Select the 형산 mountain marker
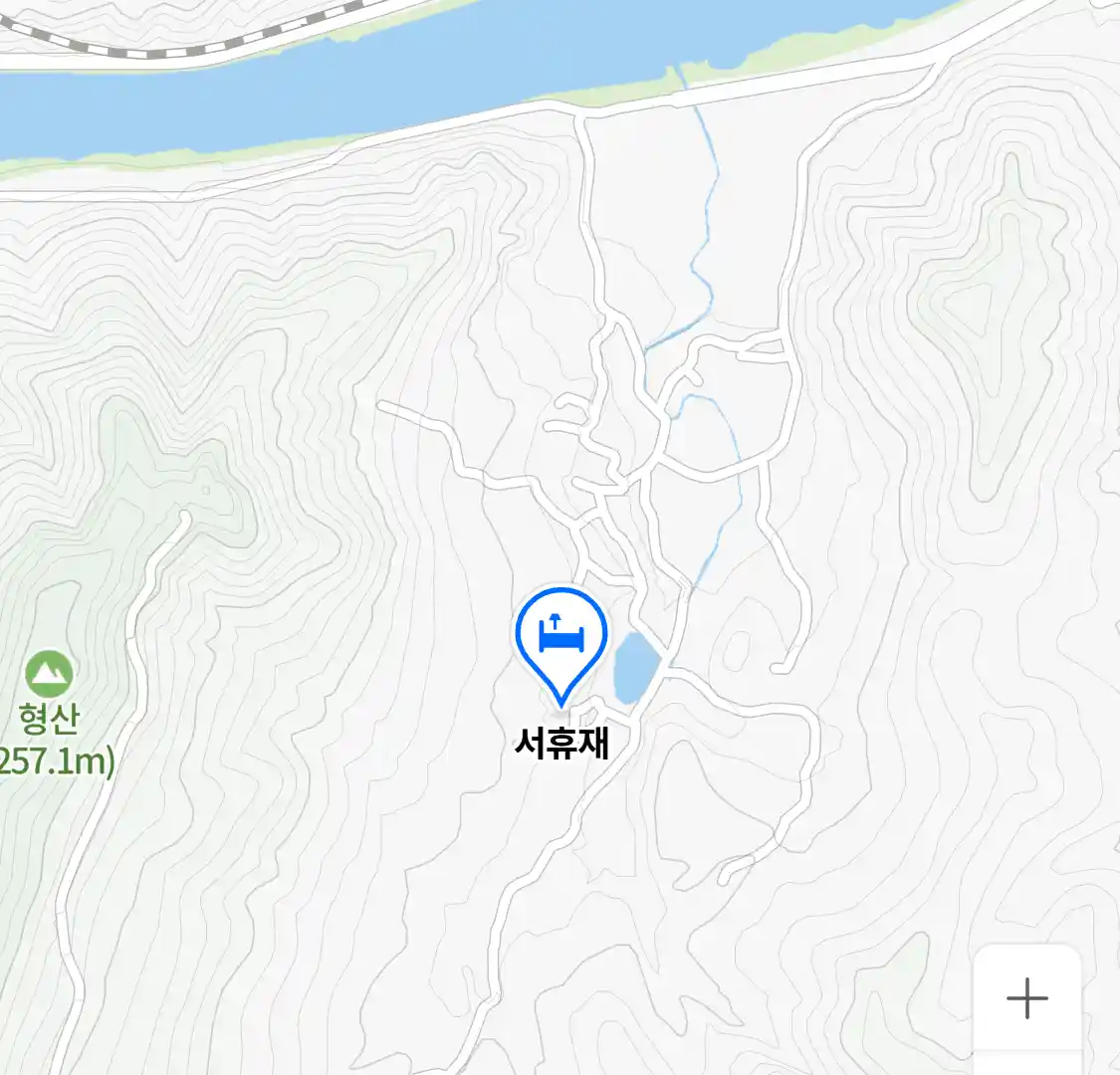This screenshot has height=1075, width=1120. tap(49, 675)
